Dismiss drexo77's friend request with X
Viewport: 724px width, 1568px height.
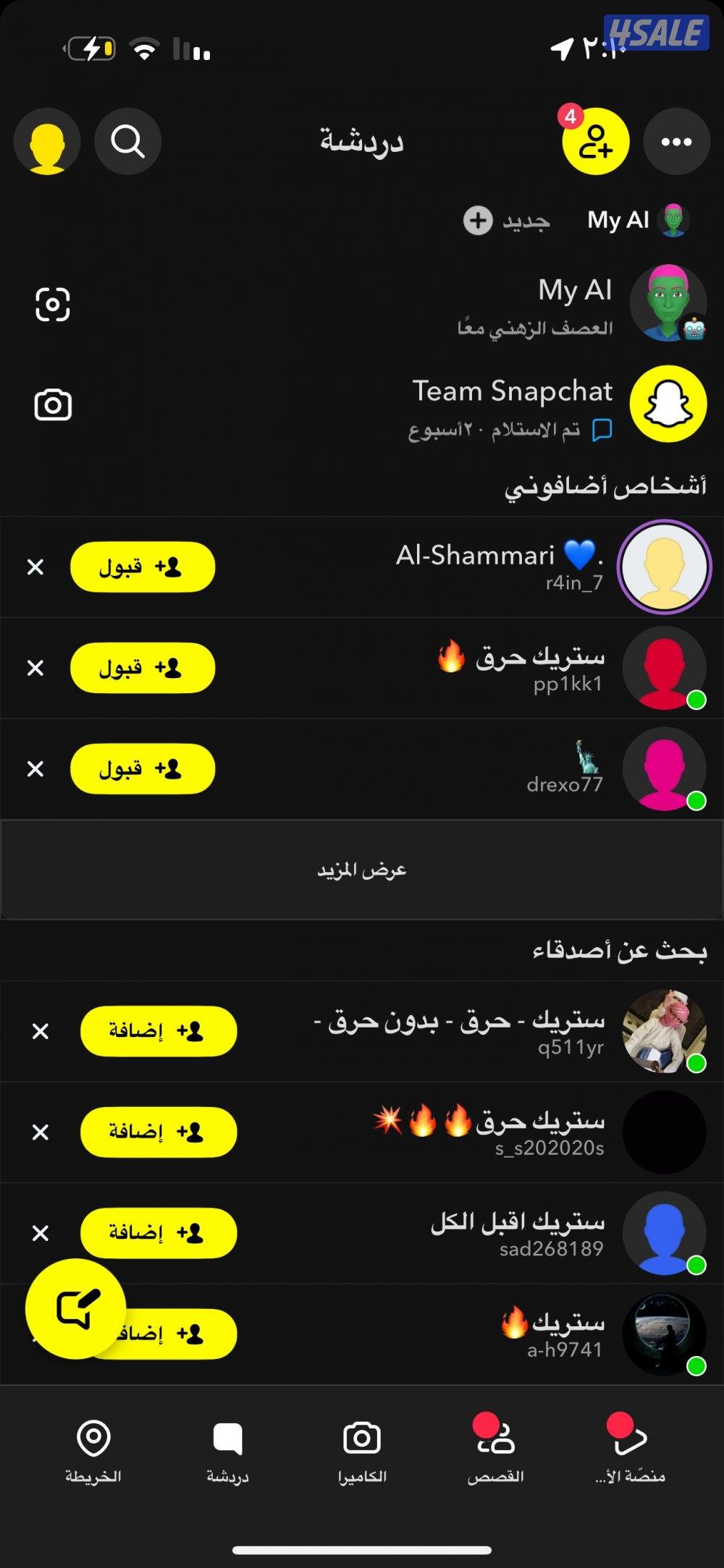[36, 769]
